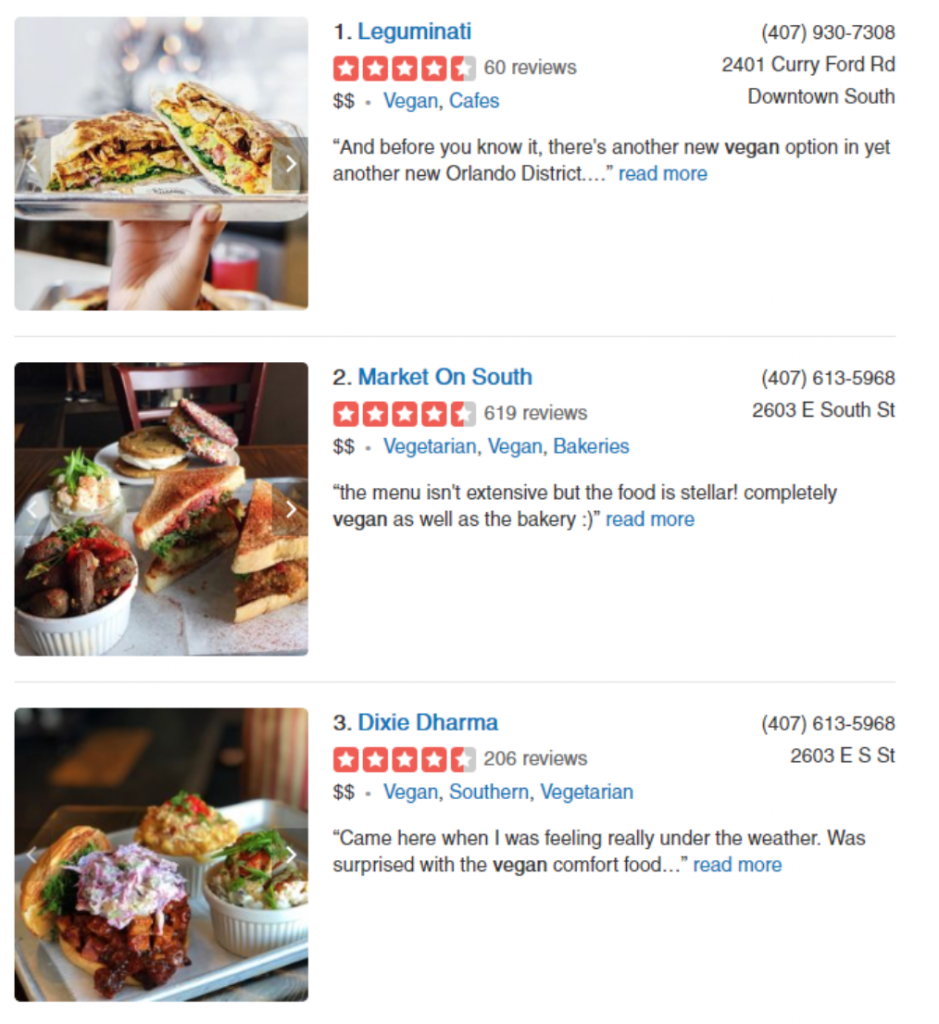The image size is (939, 1024).
Task: Tap the Vegan category under Dixie Dharma
Action: click(410, 792)
